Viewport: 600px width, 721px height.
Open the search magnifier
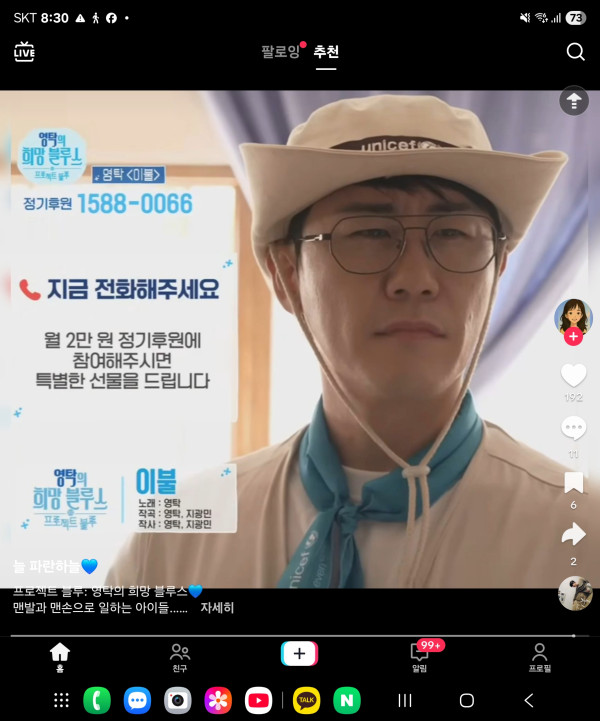tap(575, 52)
